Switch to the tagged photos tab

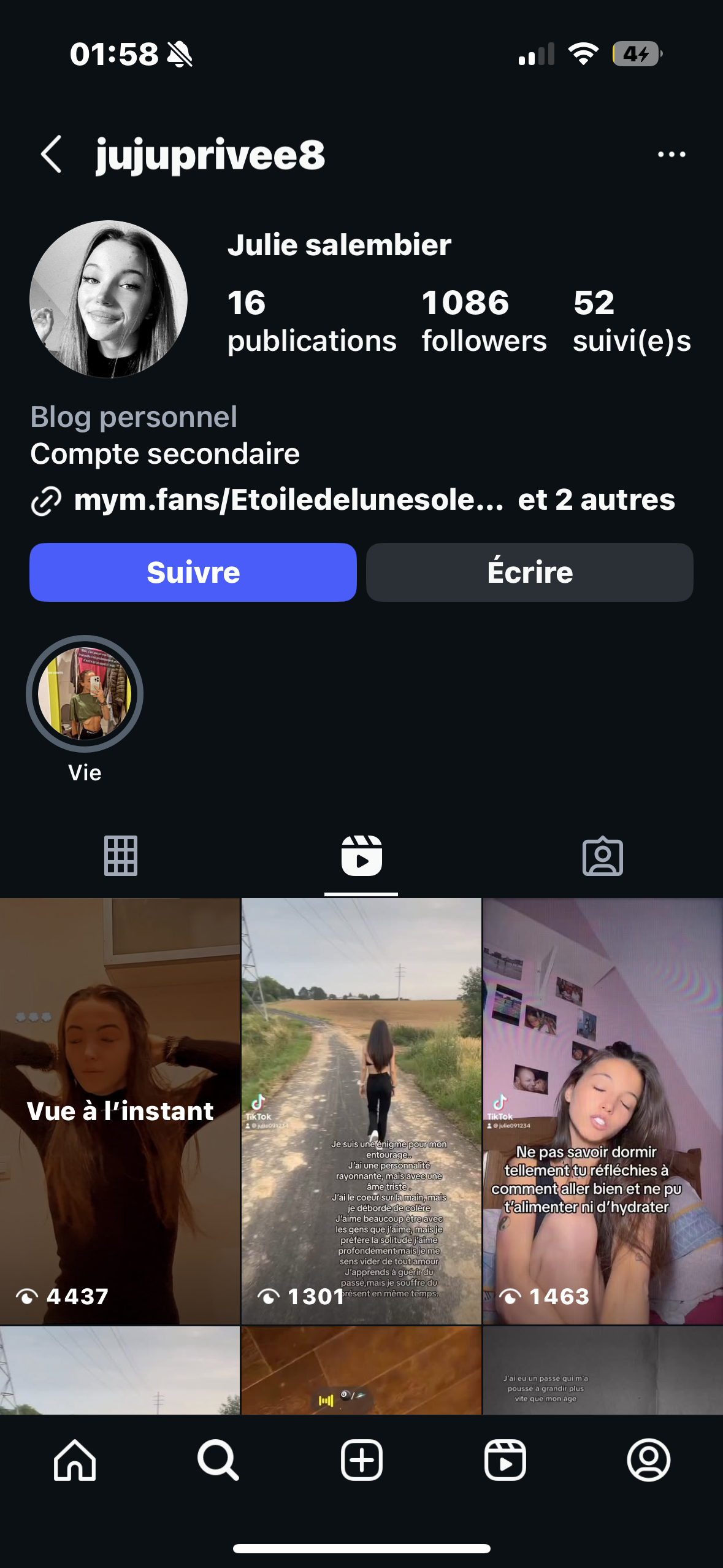(602, 856)
